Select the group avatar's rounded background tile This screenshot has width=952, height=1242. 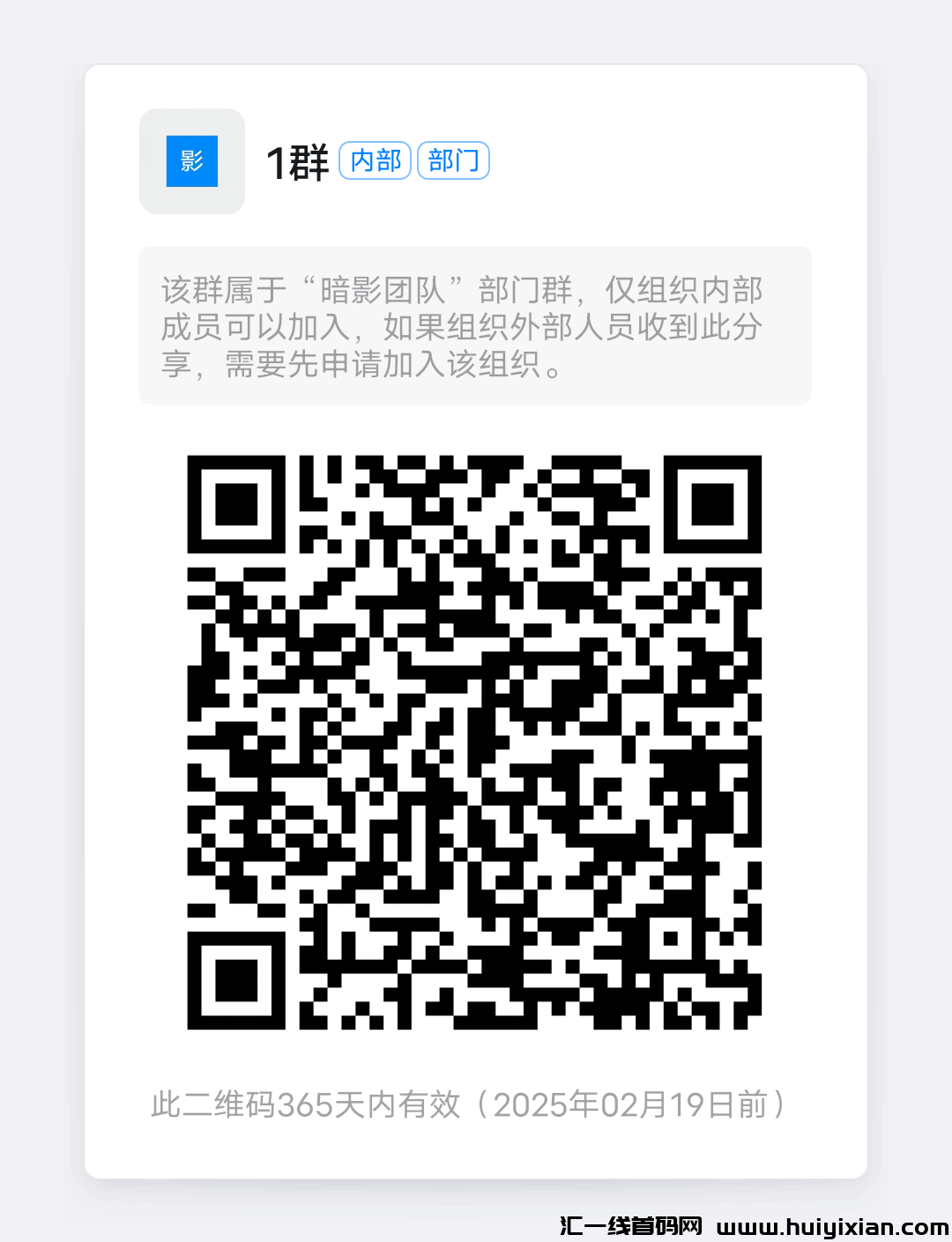point(191,161)
